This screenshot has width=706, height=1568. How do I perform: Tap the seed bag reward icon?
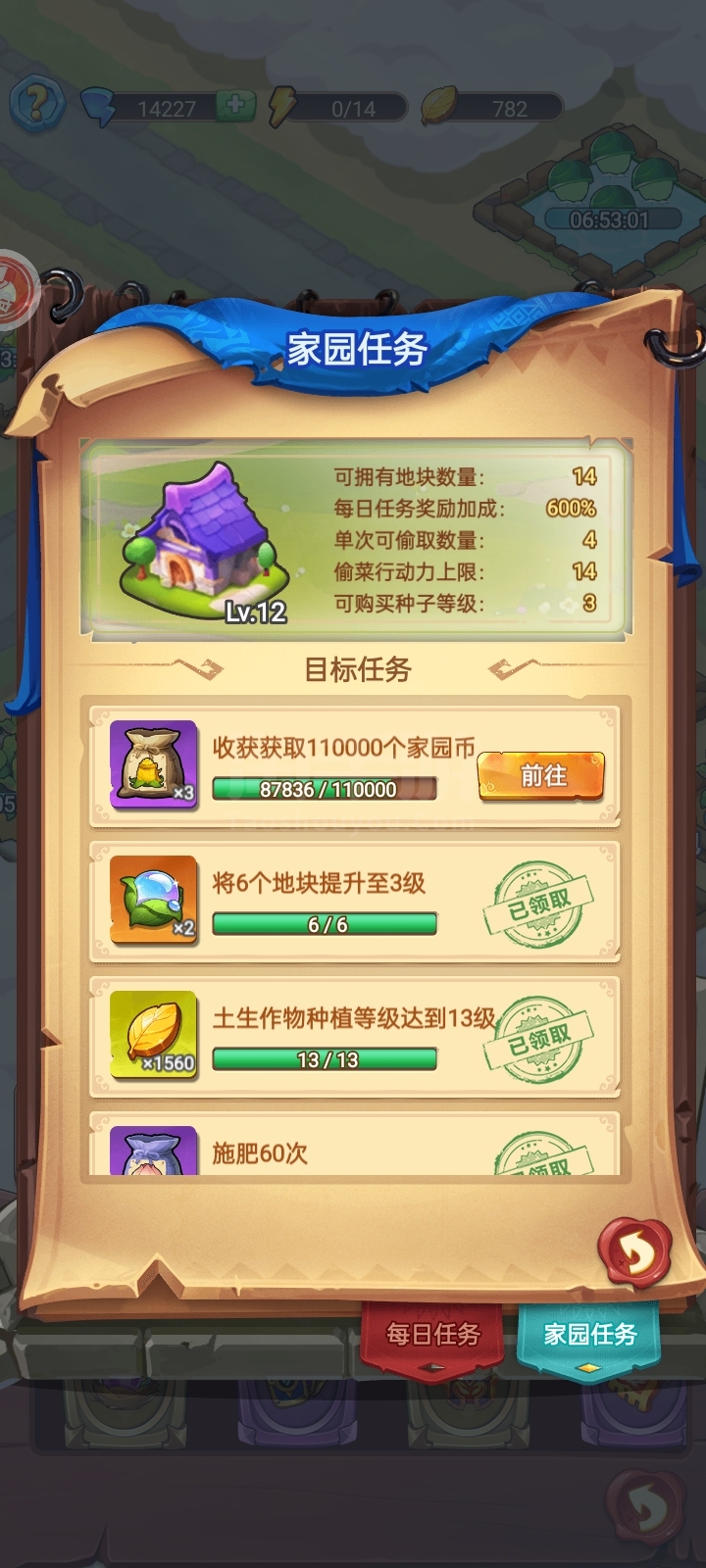click(x=154, y=764)
